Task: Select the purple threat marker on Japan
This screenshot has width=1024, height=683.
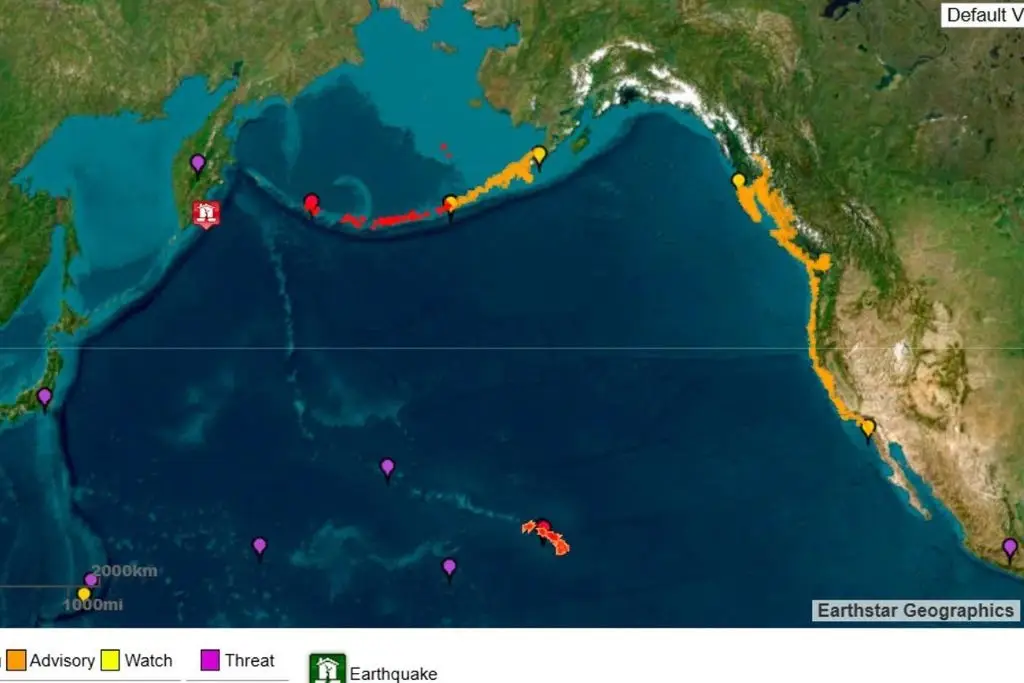Action: tap(44, 397)
